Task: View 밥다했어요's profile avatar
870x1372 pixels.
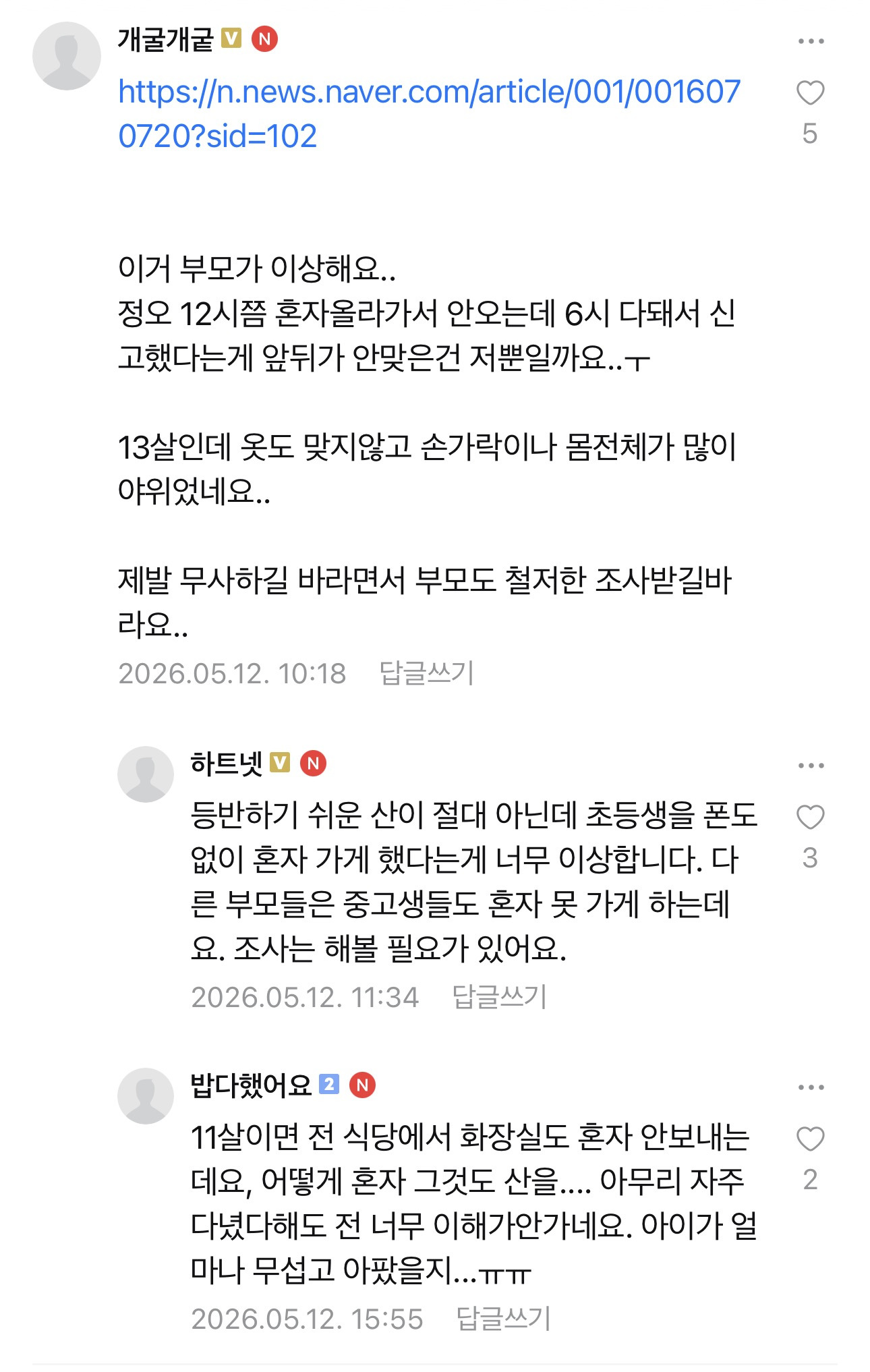Action: pyautogui.click(x=146, y=1096)
